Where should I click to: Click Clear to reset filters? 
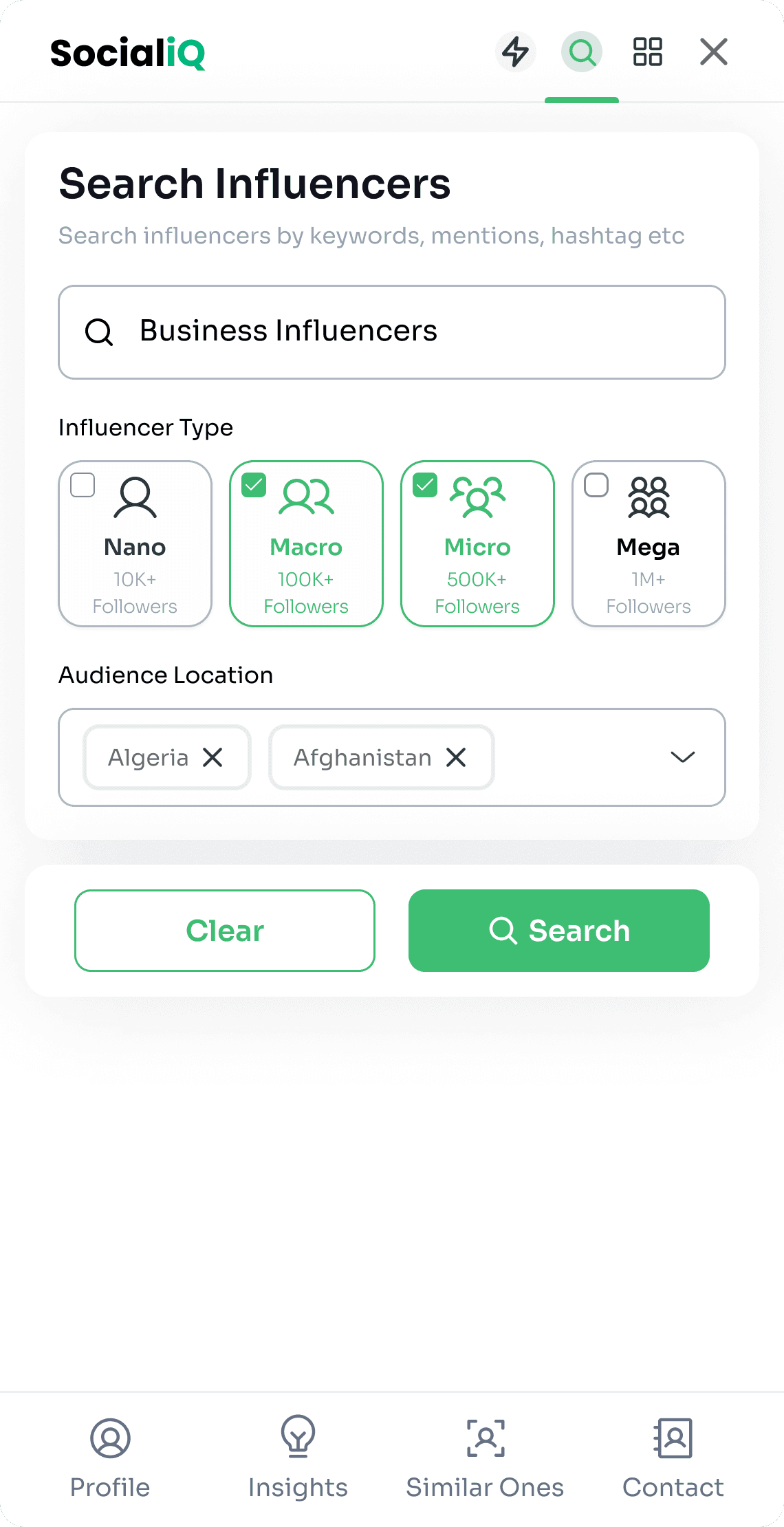pos(224,930)
